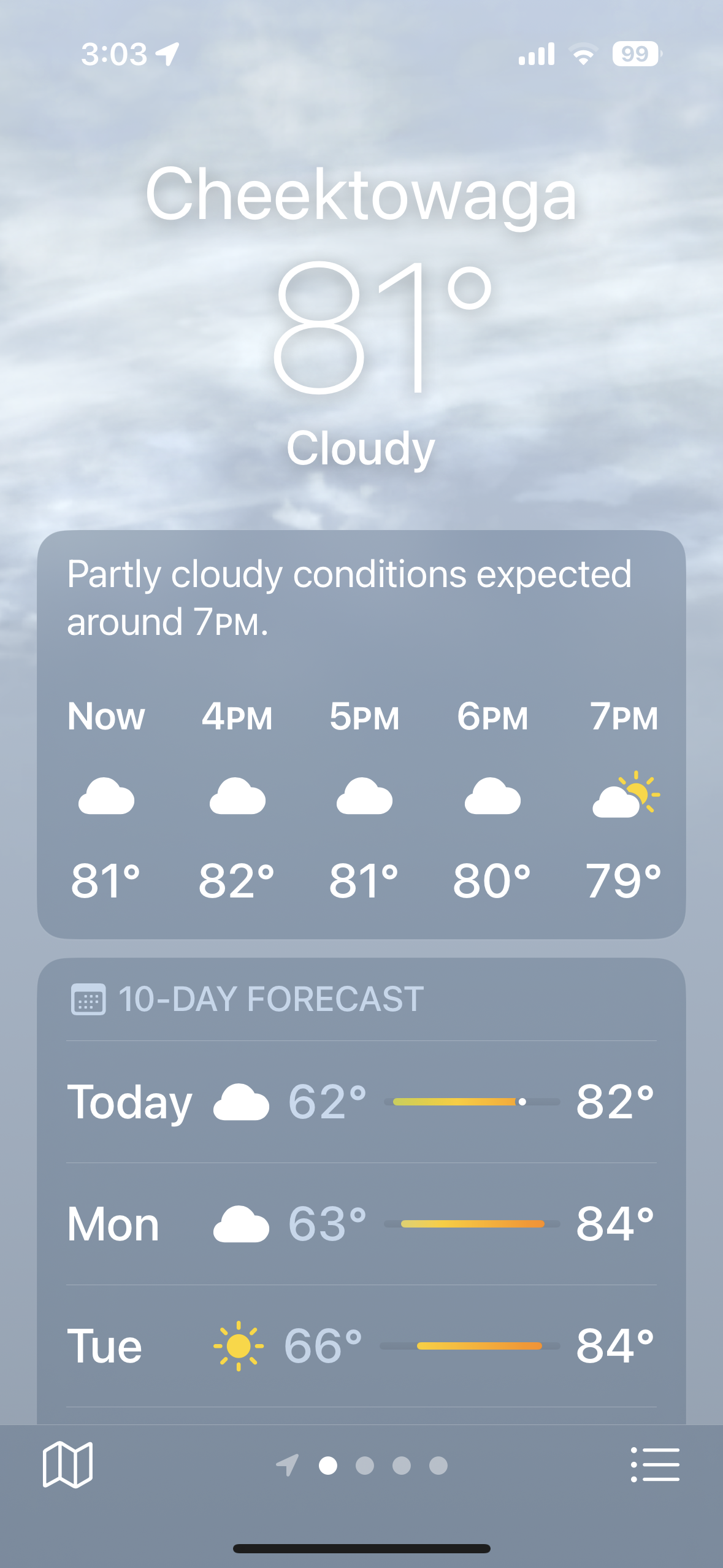This screenshot has width=723, height=1568.
Task: Open the hourly forecast card
Action: pyautogui.click(x=361, y=734)
